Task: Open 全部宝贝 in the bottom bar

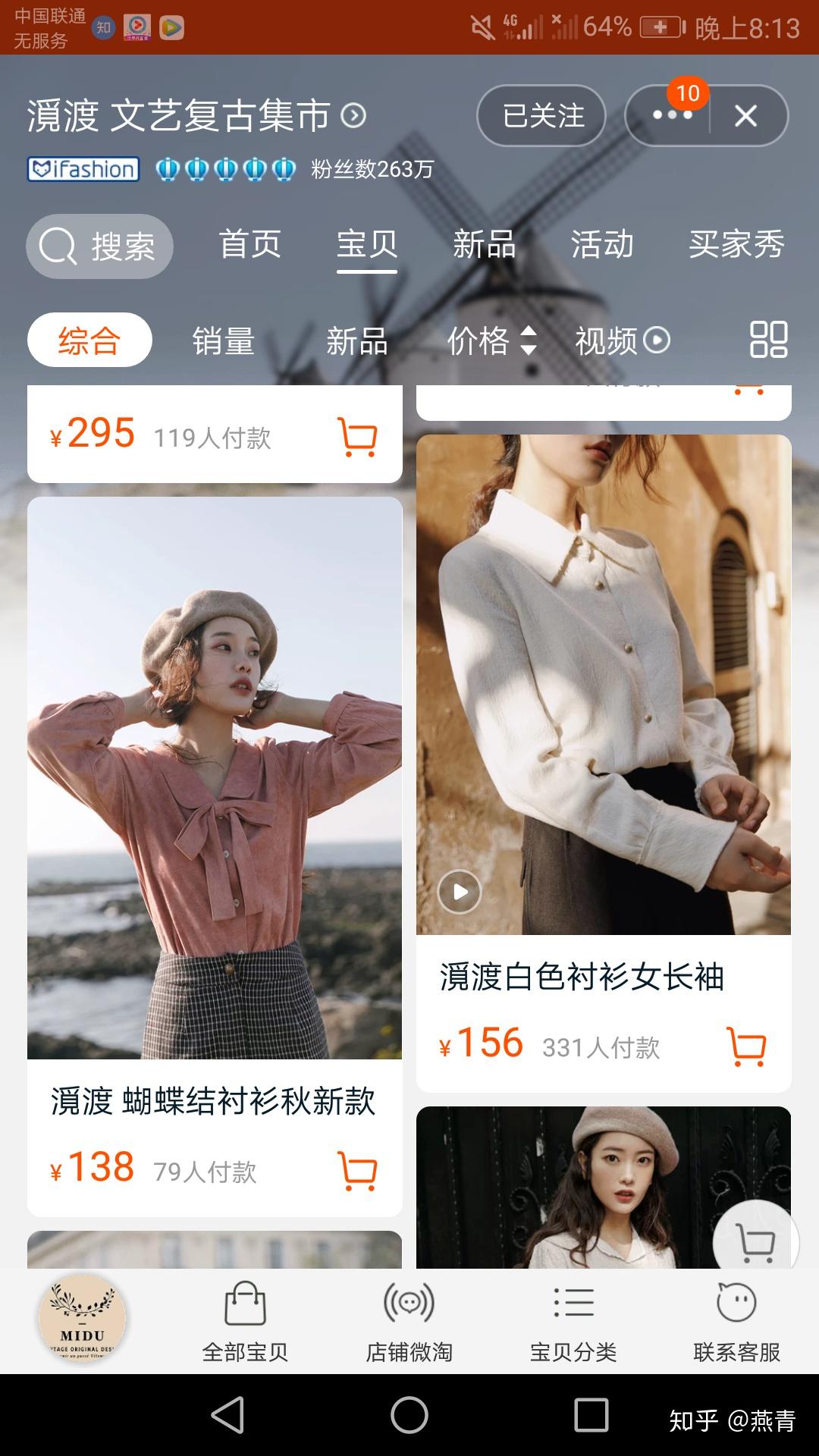Action: point(245,1321)
